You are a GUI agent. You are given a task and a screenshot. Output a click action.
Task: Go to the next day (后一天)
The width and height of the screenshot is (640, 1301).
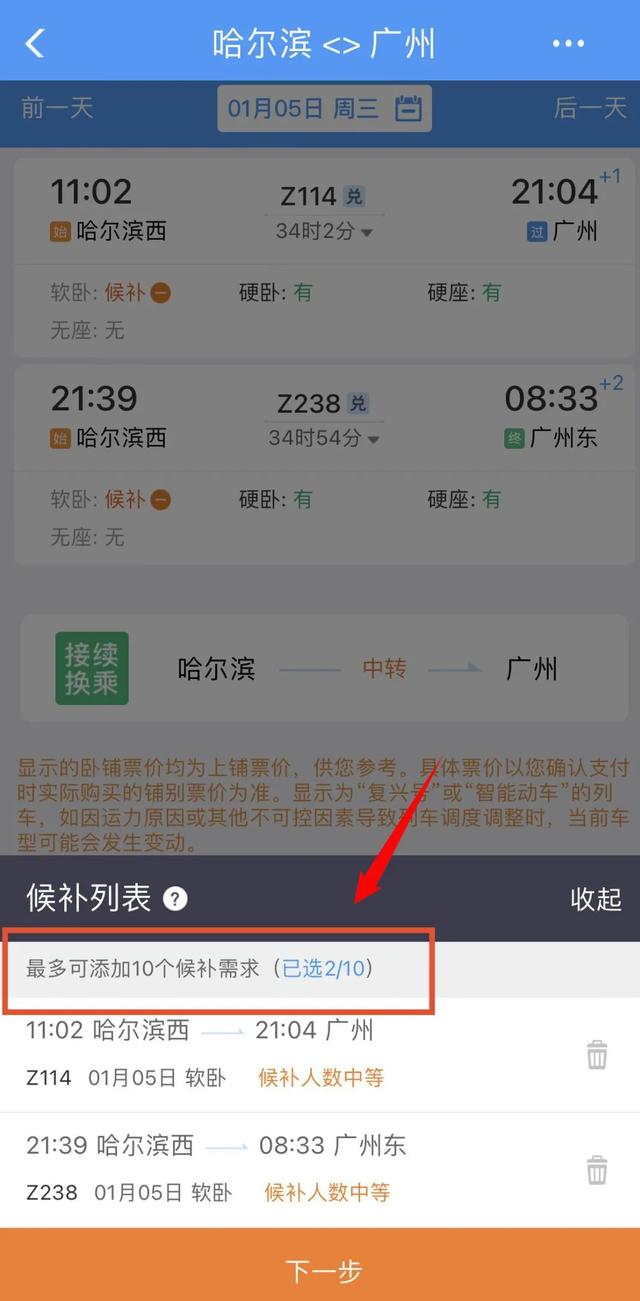click(590, 108)
